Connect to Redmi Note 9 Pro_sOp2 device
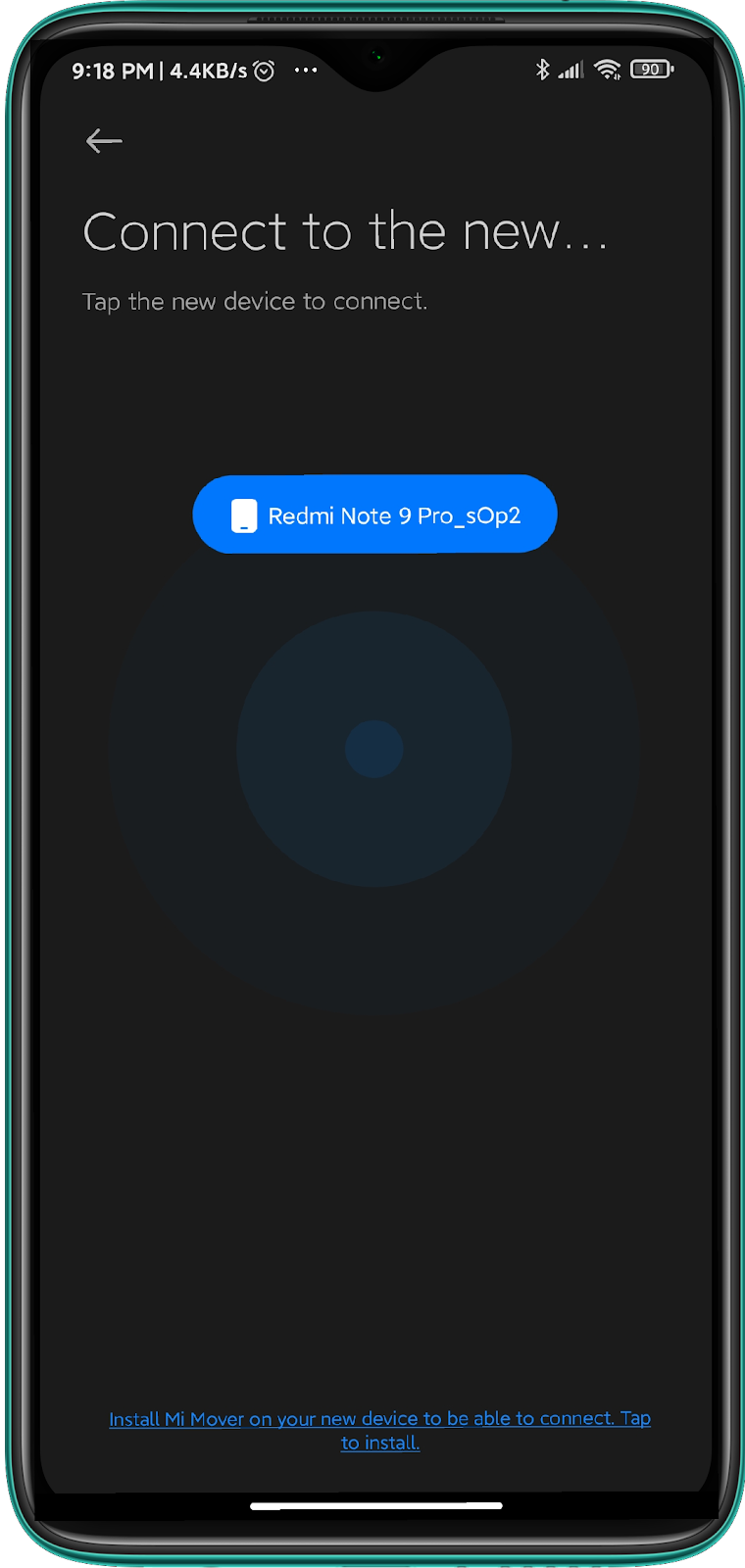This screenshot has height=1568, width=745. pyautogui.click(x=374, y=514)
